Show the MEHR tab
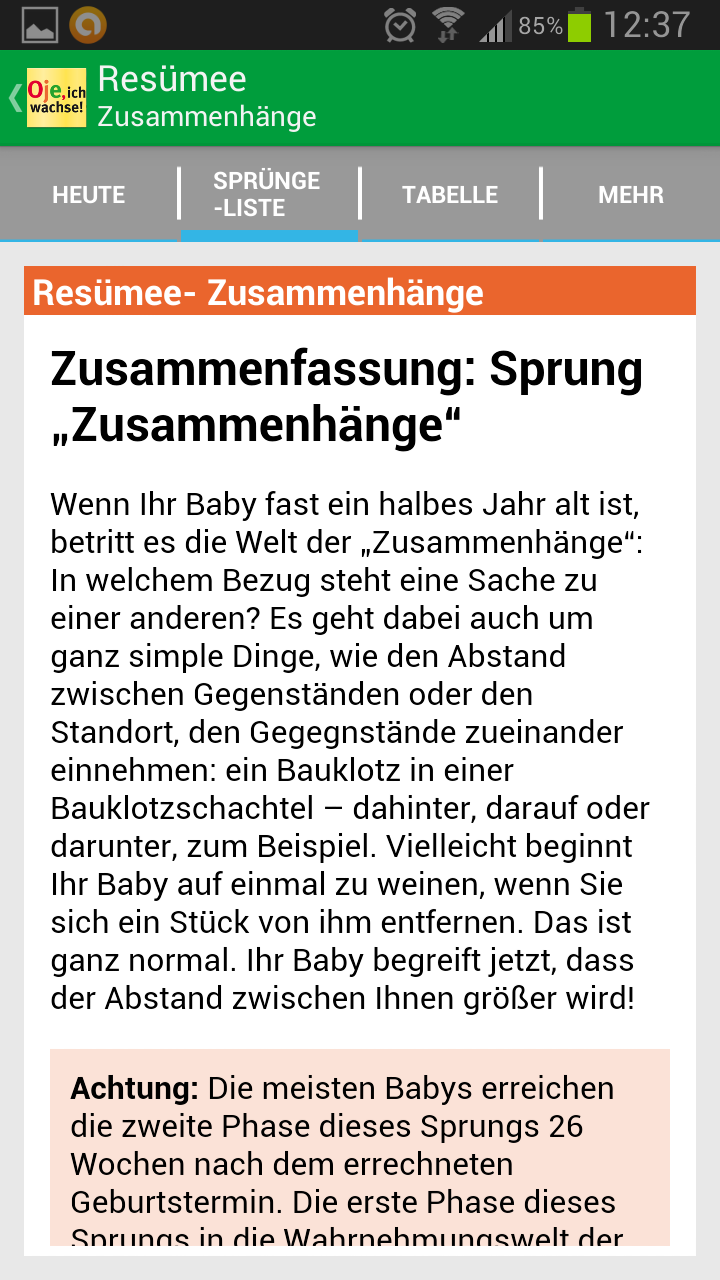This screenshot has width=720, height=1280. [631, 195]
